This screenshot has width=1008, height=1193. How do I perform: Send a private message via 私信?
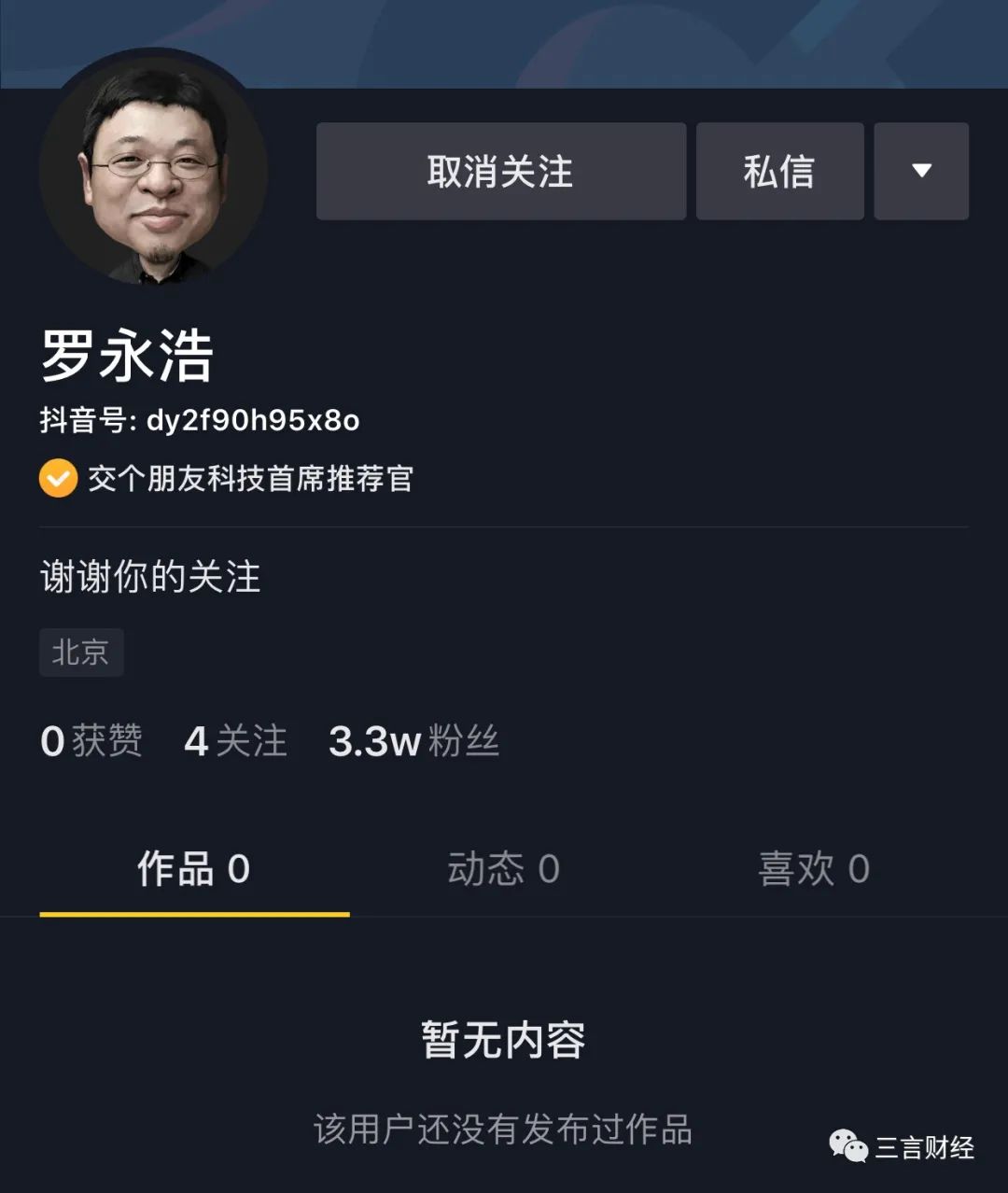tap(779, 172)
